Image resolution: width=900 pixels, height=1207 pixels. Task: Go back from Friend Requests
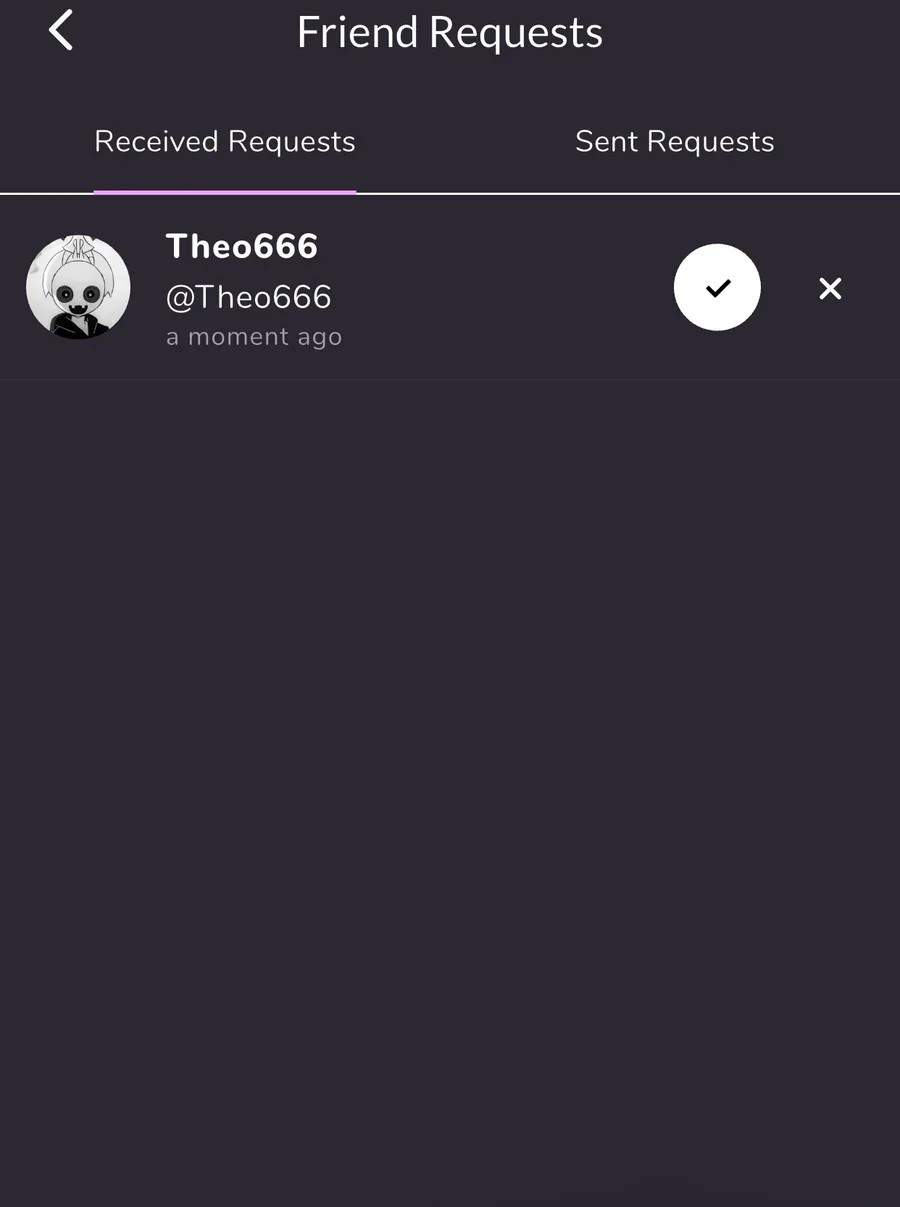pos(61,31)
